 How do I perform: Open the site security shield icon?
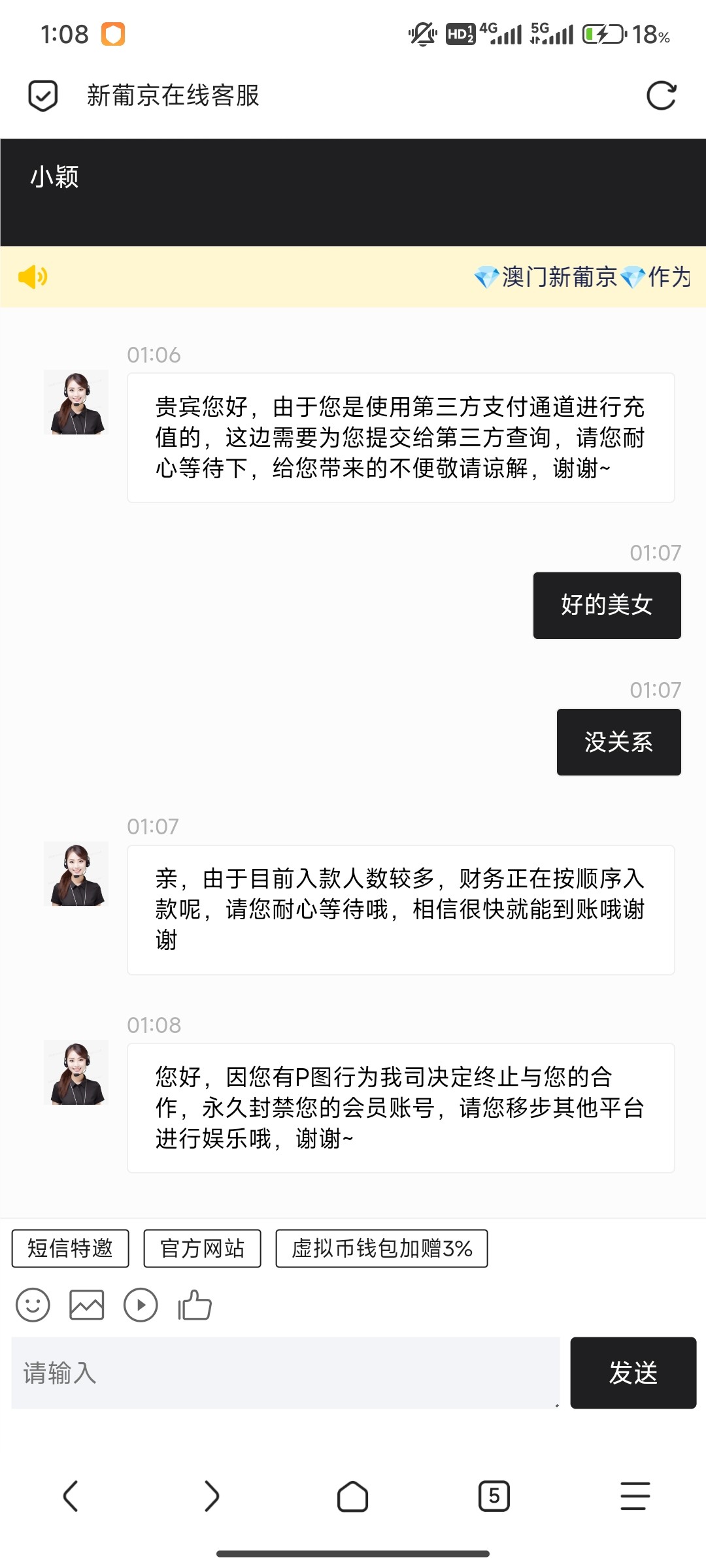(43, 96)
